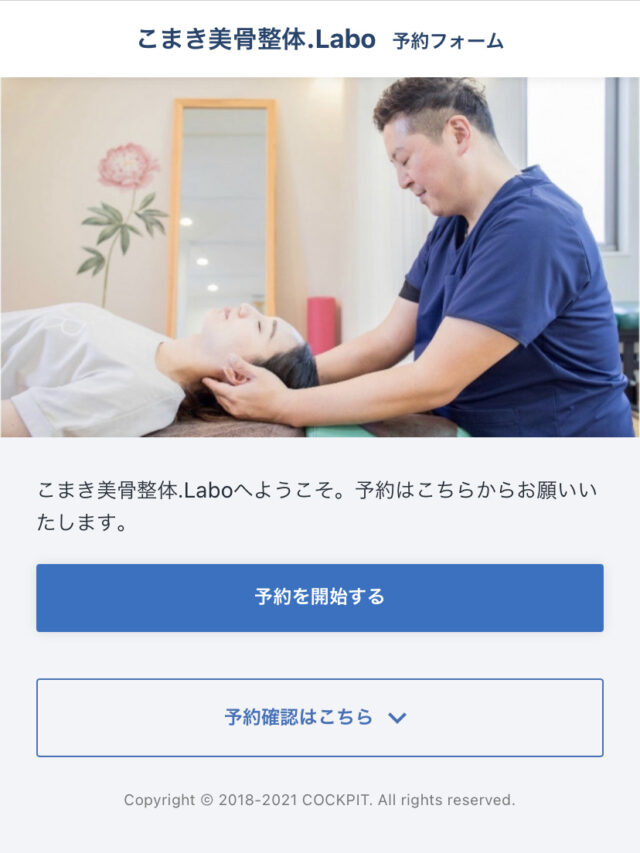640x853 pixels.
Task: Tap the 予約を開始する button
Action: [319, 597]
